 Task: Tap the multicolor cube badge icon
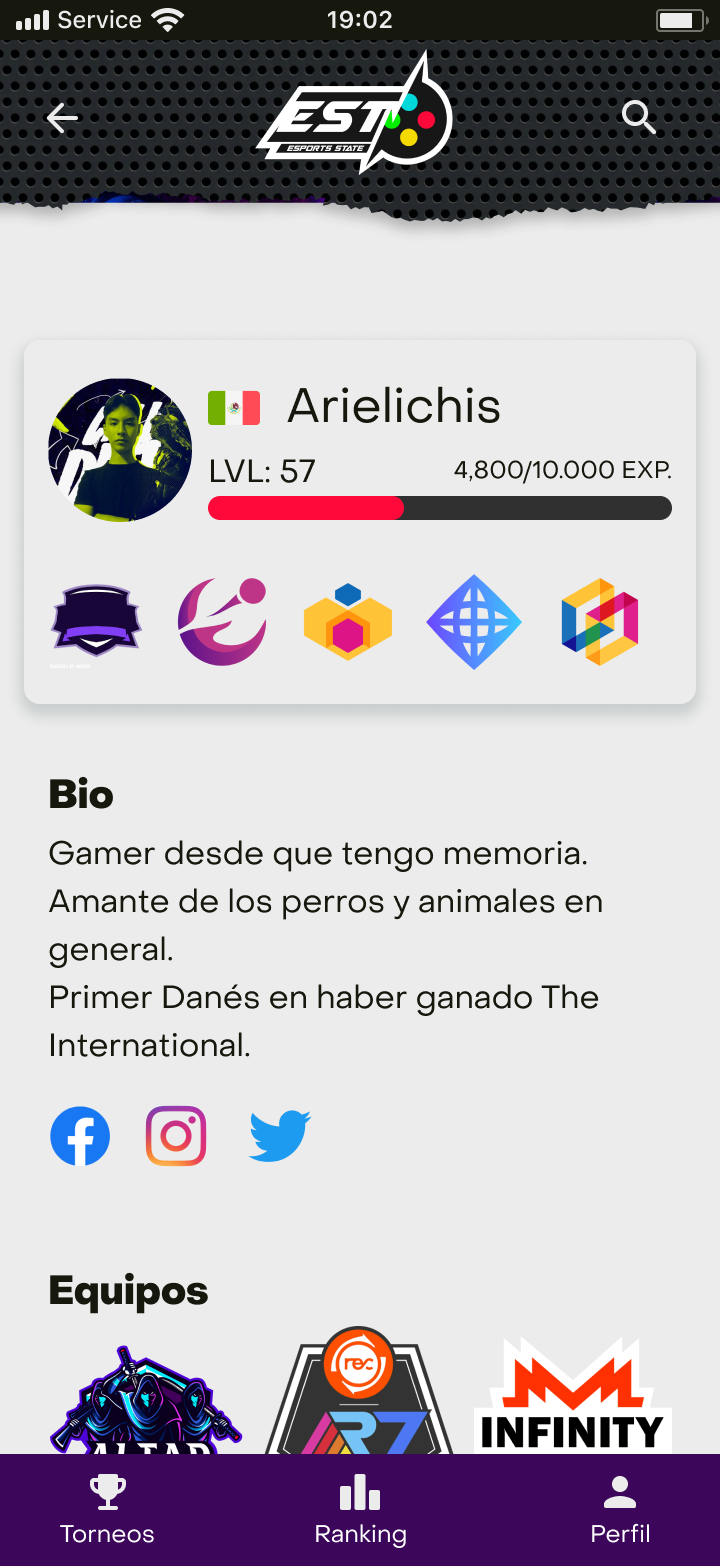(x=599, y=620)
